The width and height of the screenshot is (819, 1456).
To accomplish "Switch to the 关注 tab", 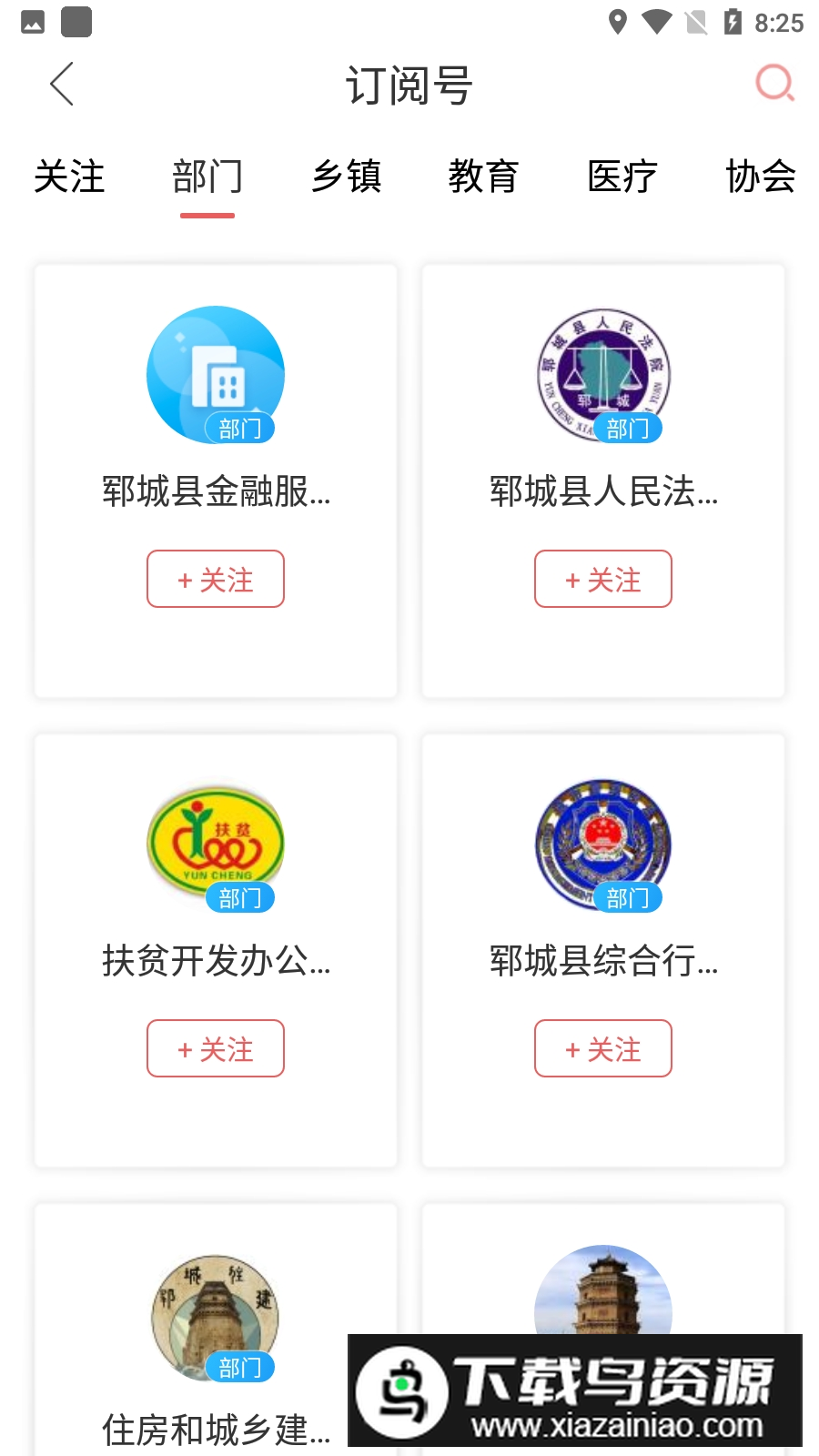I will [x=69, y=177].
